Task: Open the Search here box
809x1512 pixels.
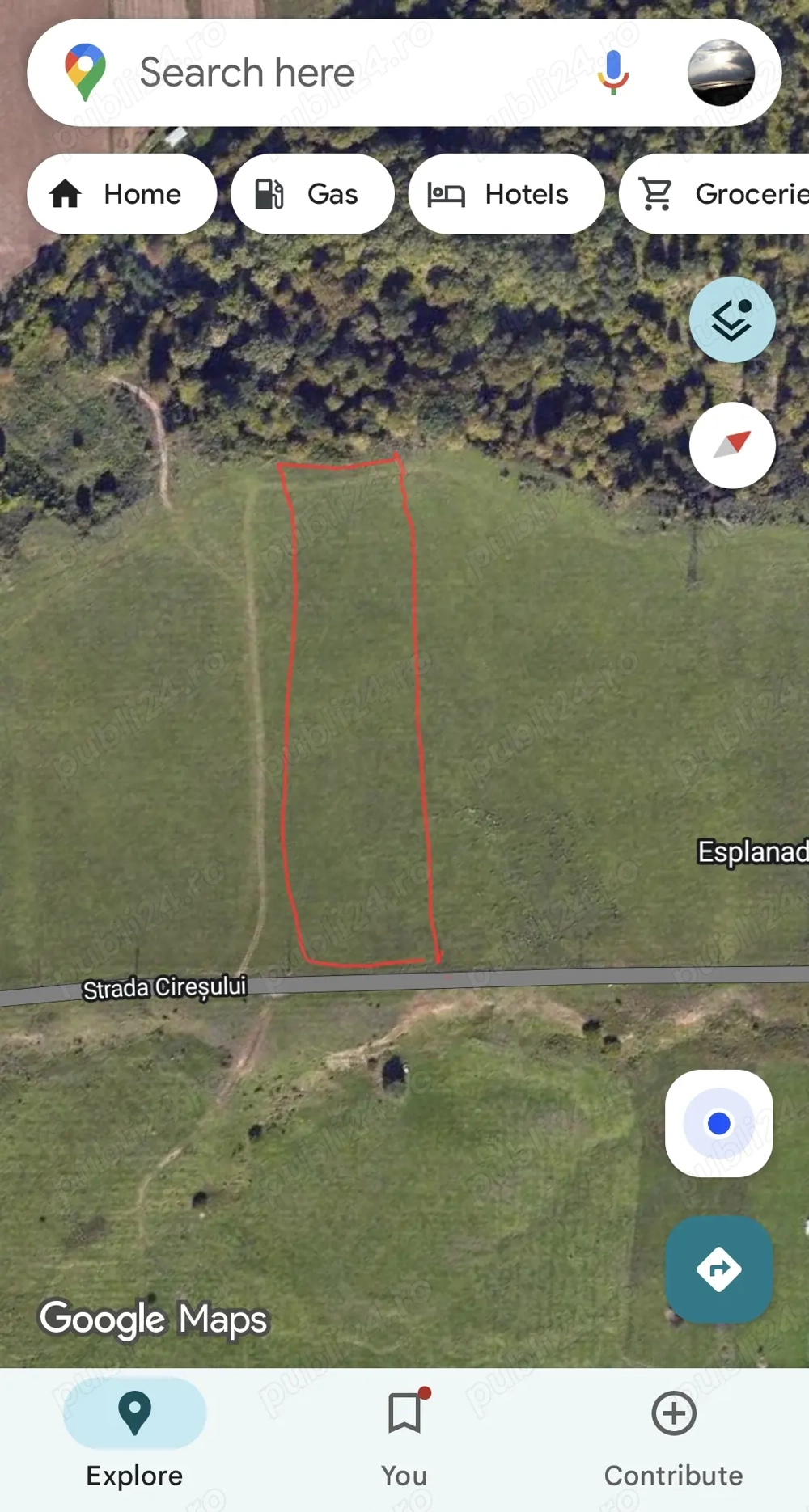Action: (324, 73)
